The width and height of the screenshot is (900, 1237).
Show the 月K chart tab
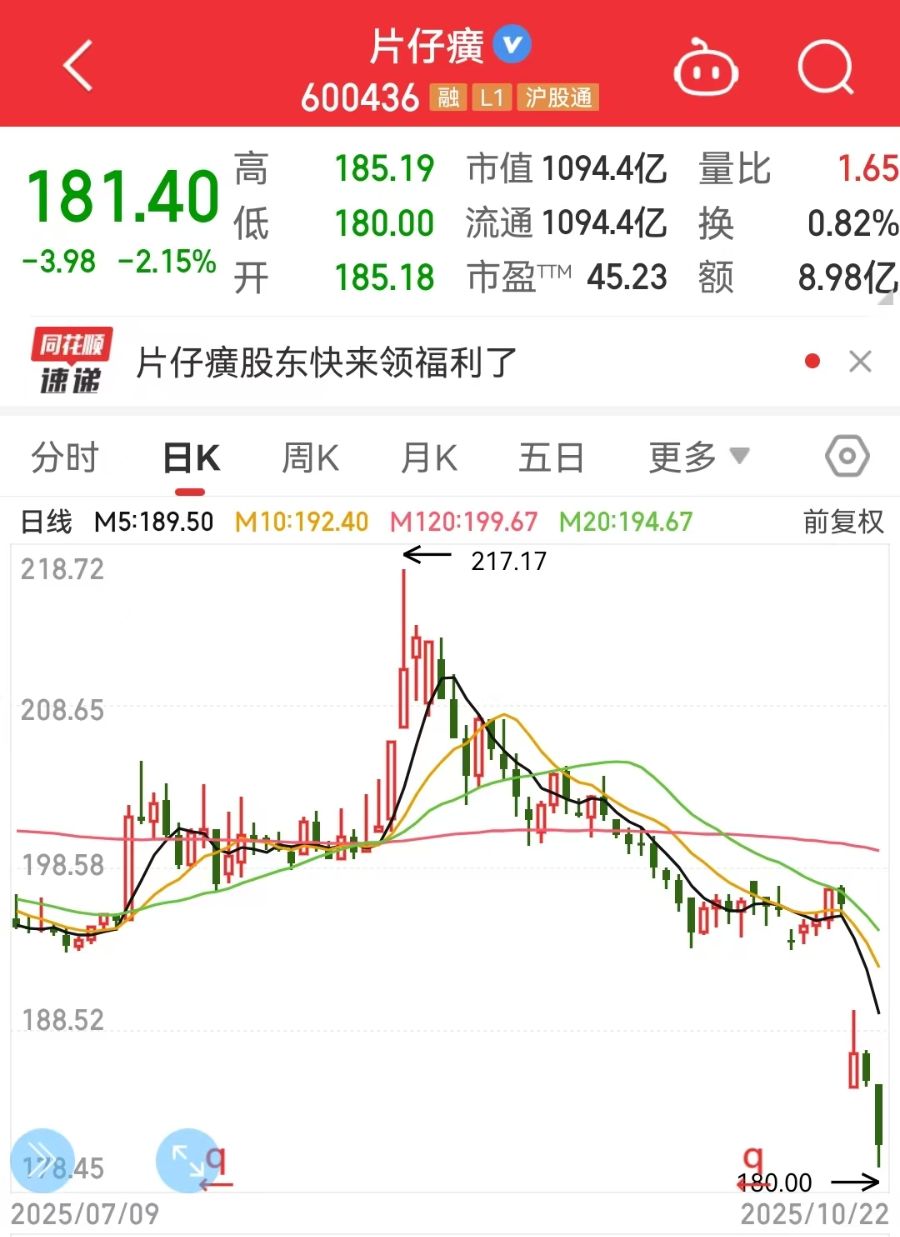tap(429, 458)
